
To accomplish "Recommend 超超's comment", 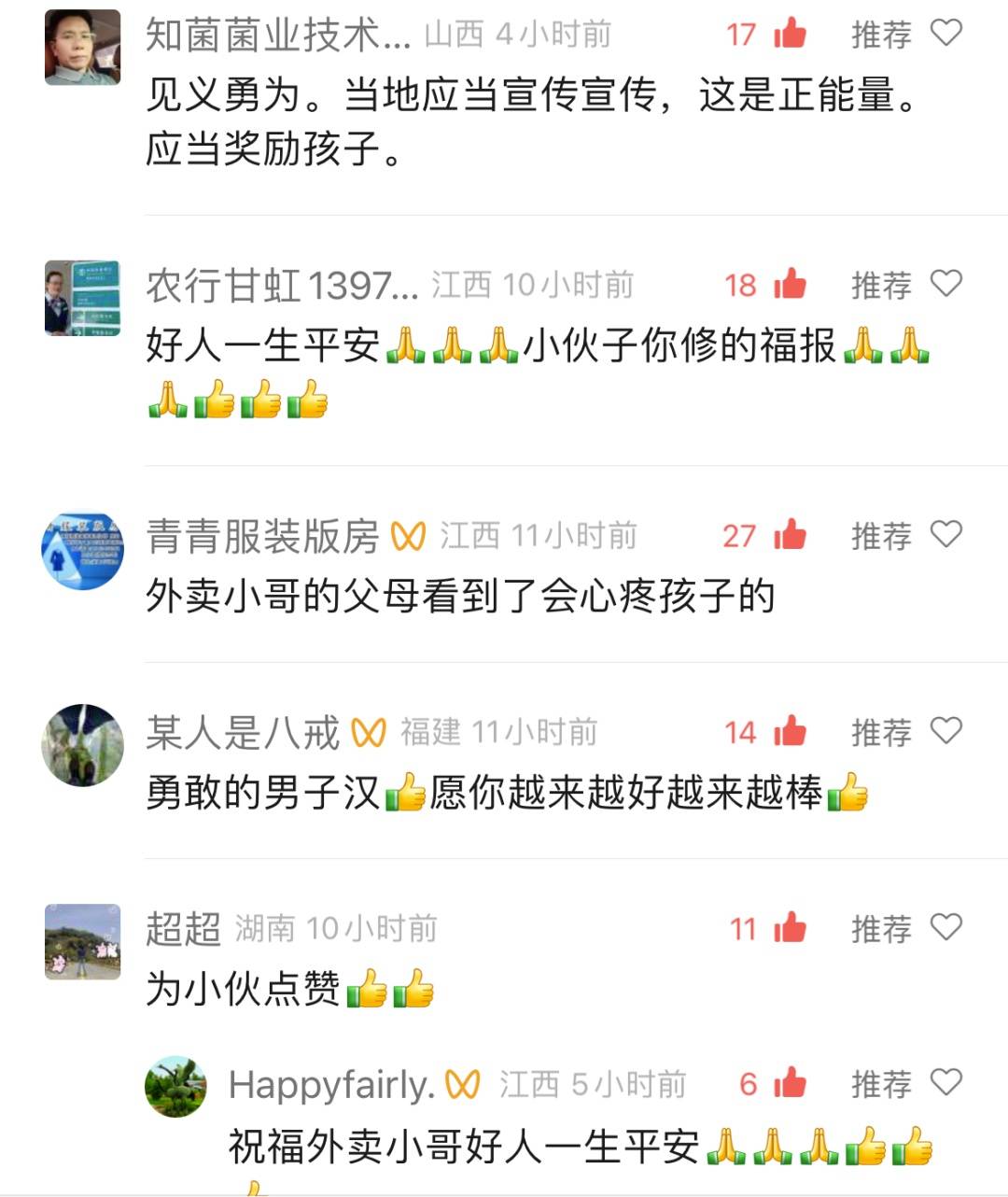I will click(x=905, y=928).
